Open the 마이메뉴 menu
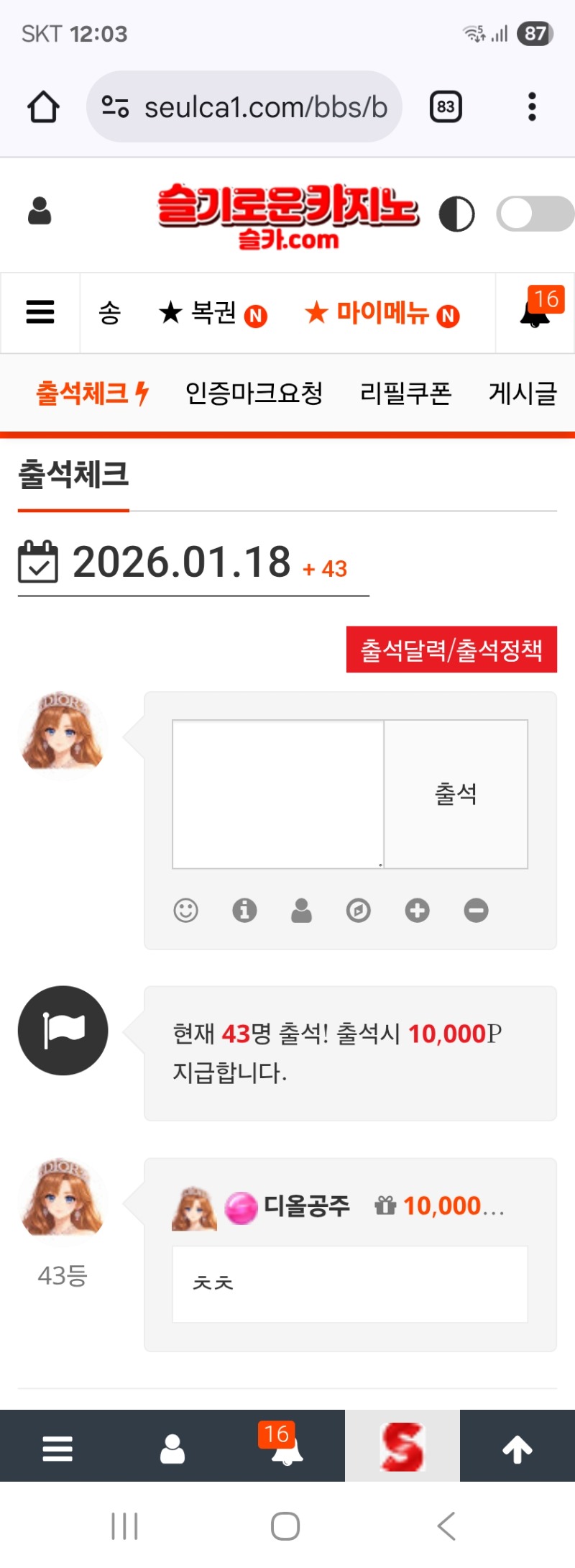Screen dimensions: 575x1568 [382, 313]
